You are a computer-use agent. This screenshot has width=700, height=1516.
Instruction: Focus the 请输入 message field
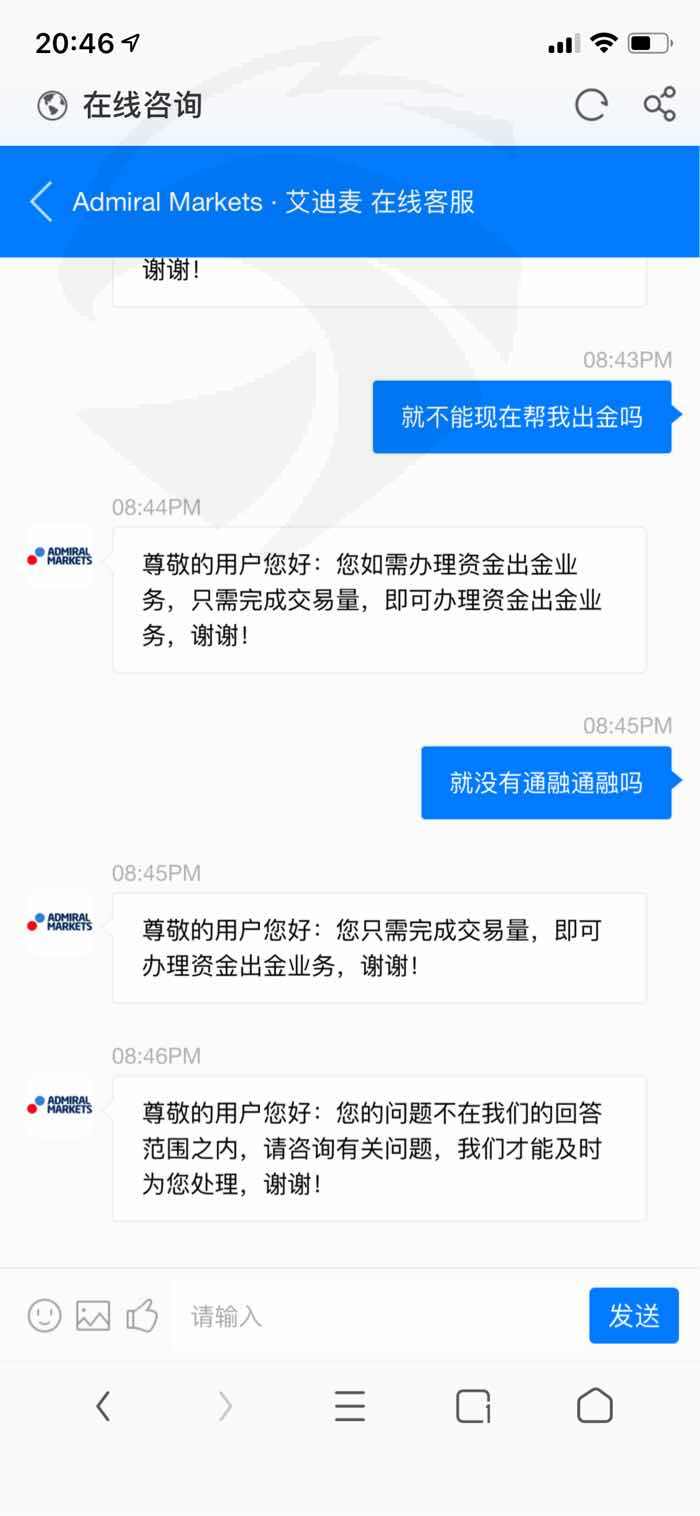[x=376, y=1316]
